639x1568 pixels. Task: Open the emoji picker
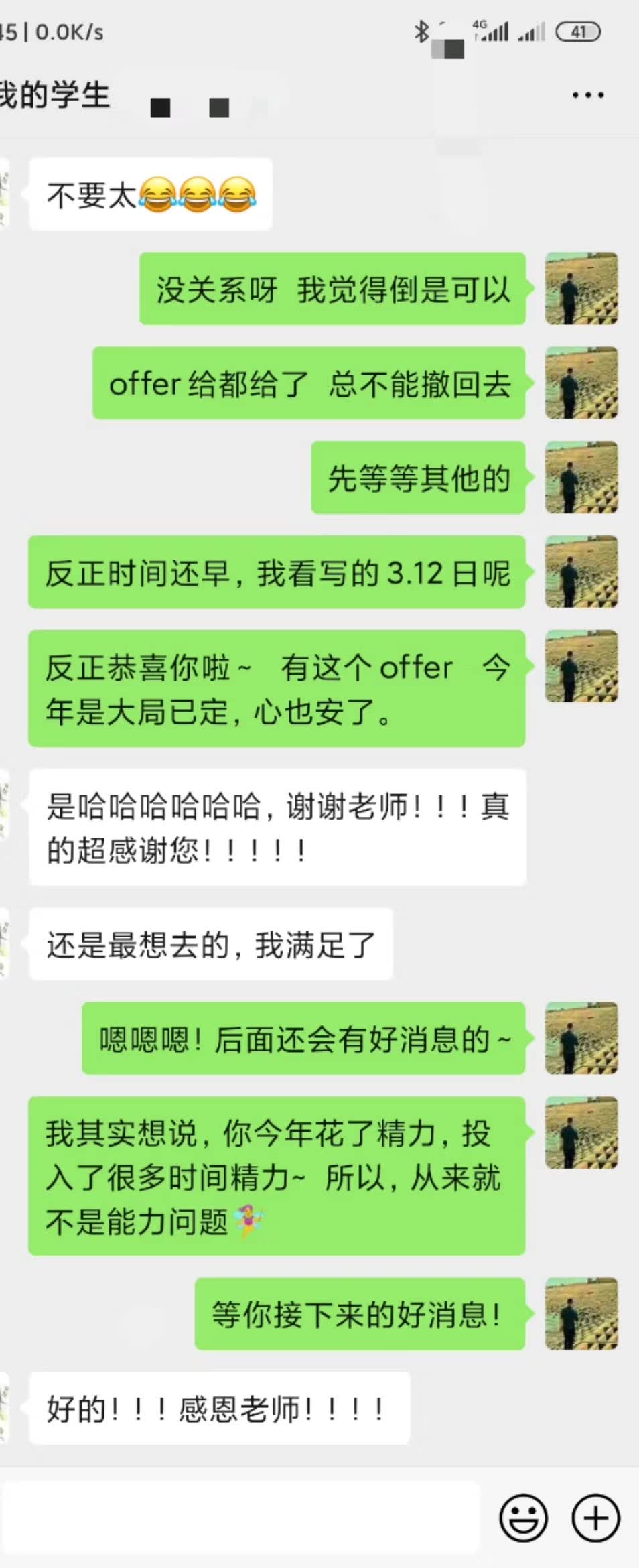pos(524,1518)
